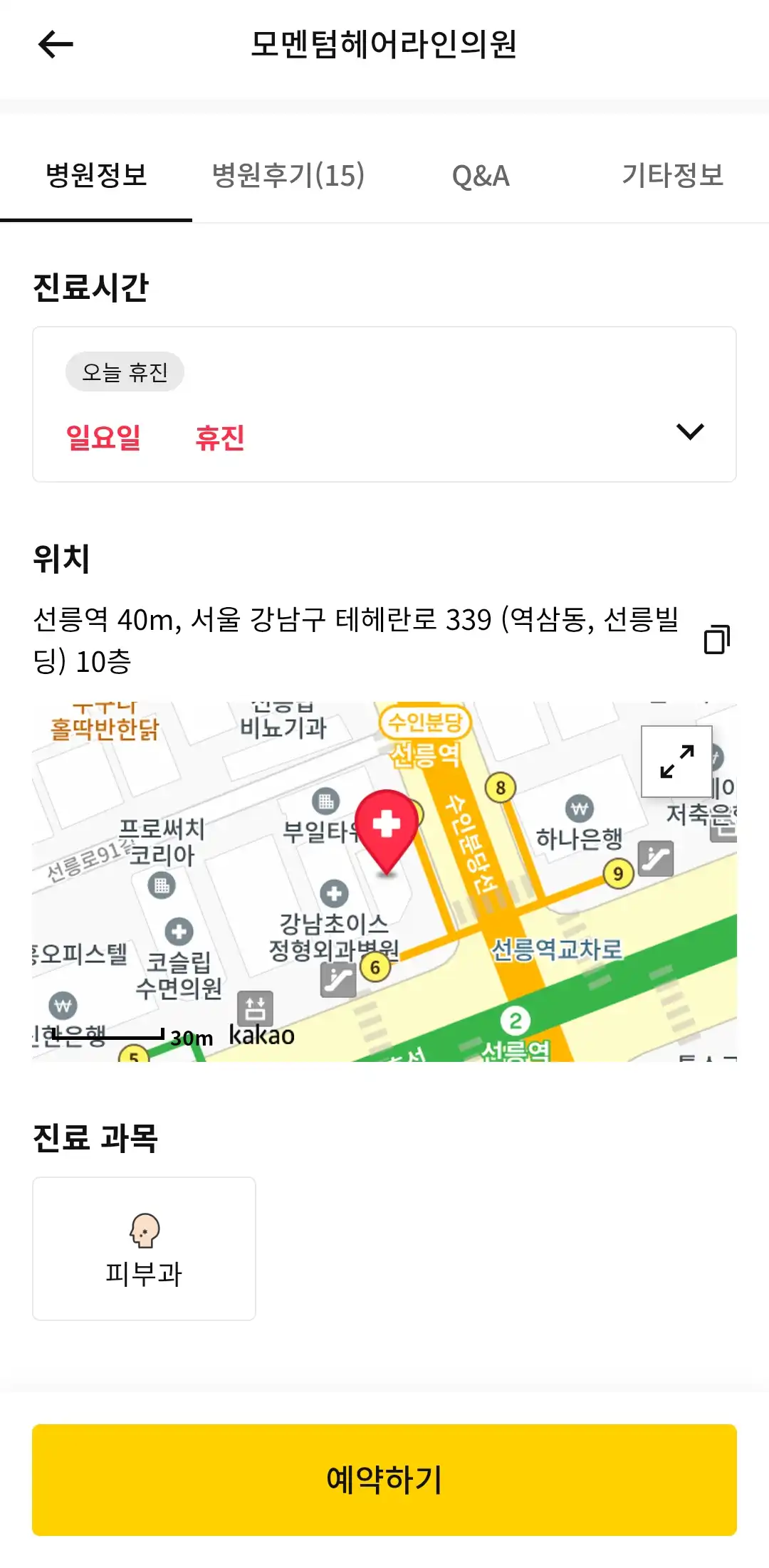Expand the clinic hours with the chevron

(x=690, y=432)
